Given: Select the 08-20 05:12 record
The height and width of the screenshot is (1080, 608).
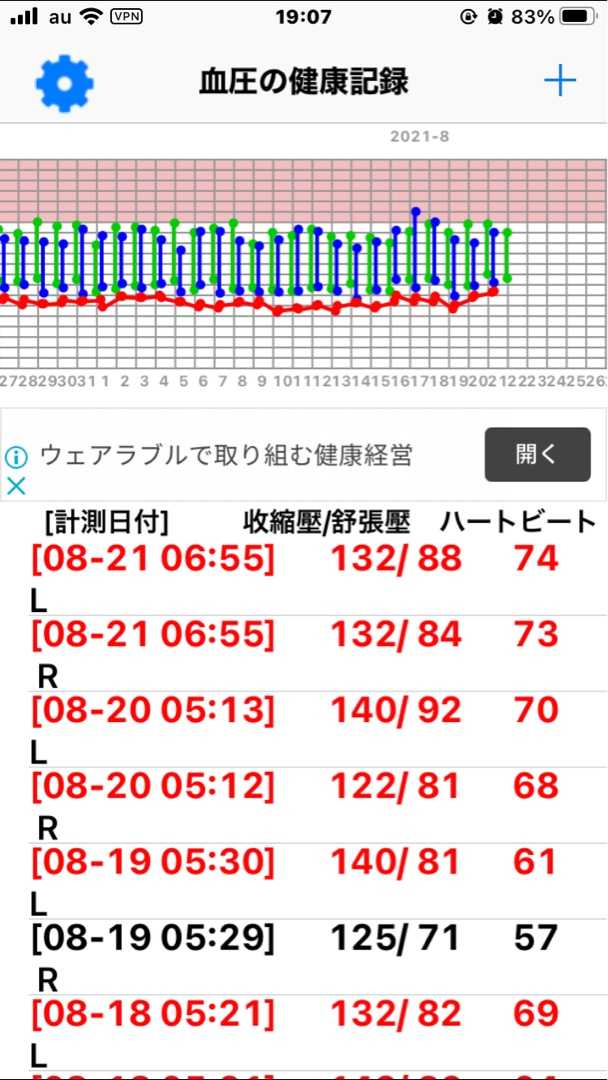Looking at the screenshot, I should pyautogui.click(x=304, y=805).
